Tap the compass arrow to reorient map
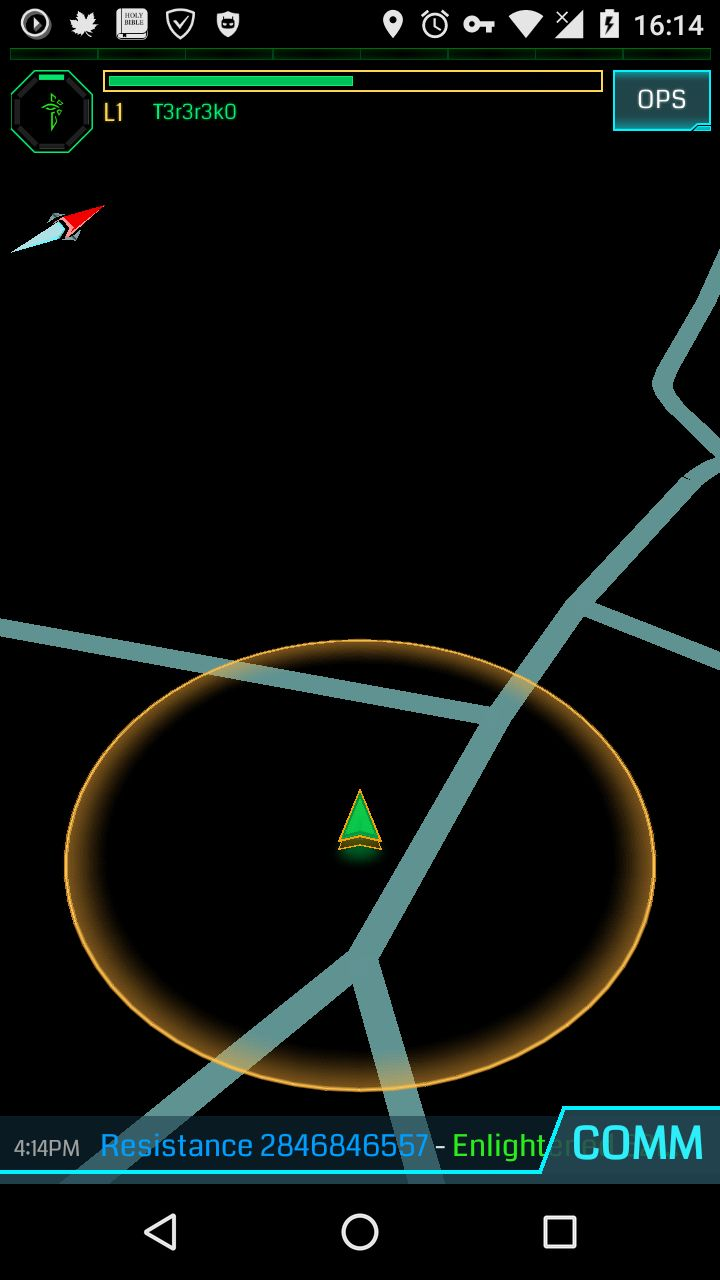 point(59,228)
